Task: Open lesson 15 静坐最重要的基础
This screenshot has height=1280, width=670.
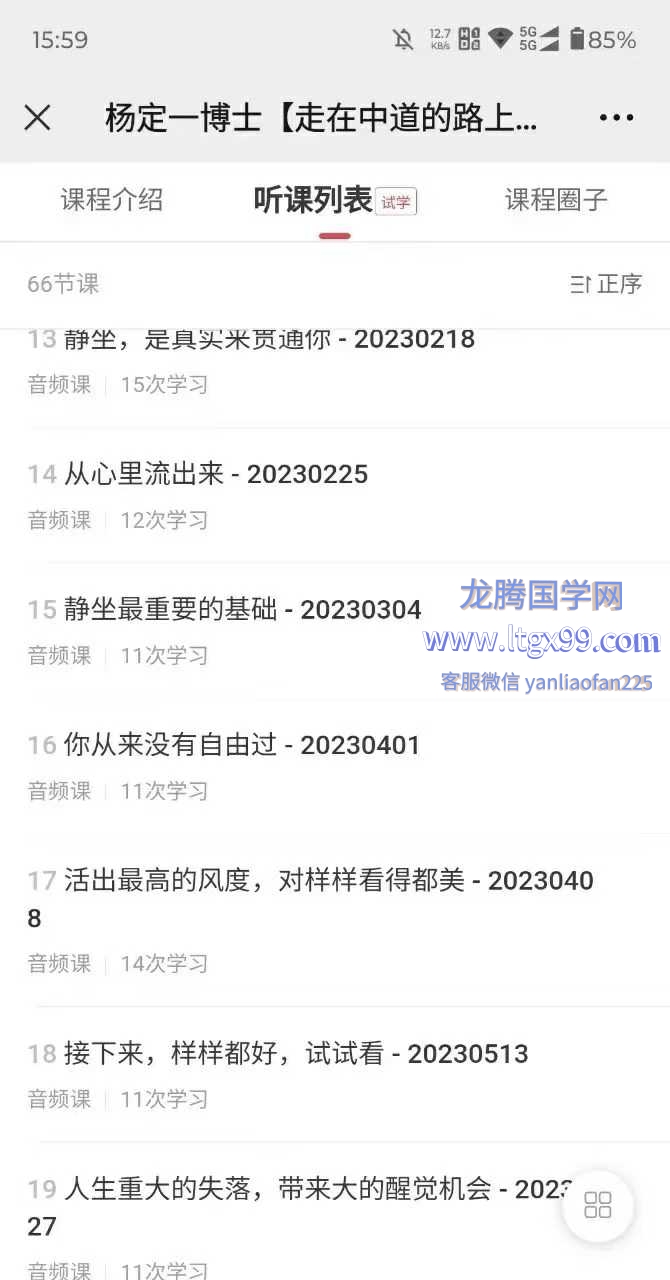Action: (335, 631)
